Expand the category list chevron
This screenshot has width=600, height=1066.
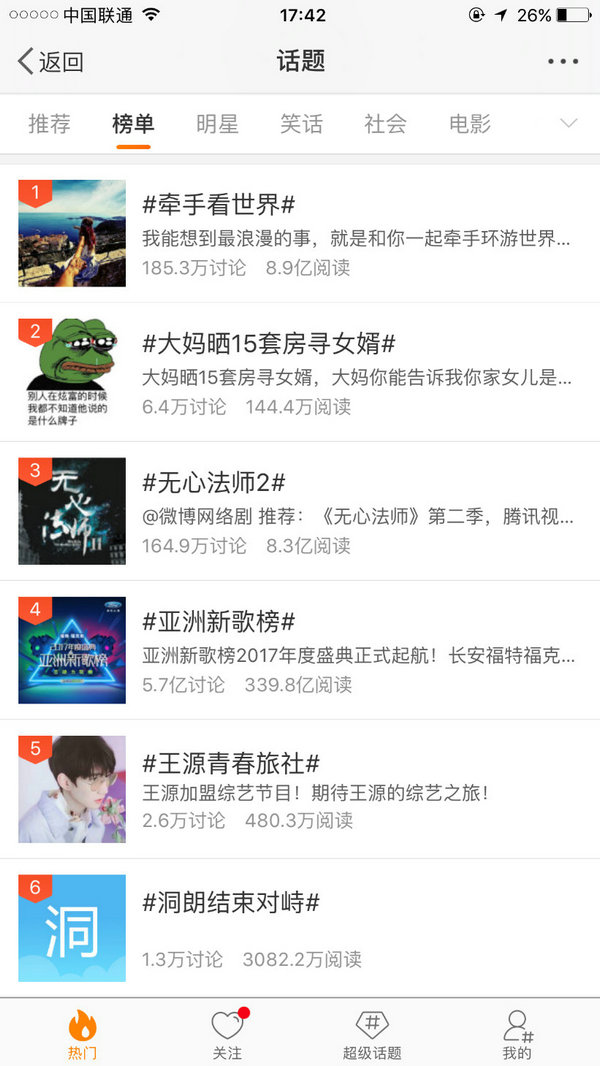[x=568, y=124]
